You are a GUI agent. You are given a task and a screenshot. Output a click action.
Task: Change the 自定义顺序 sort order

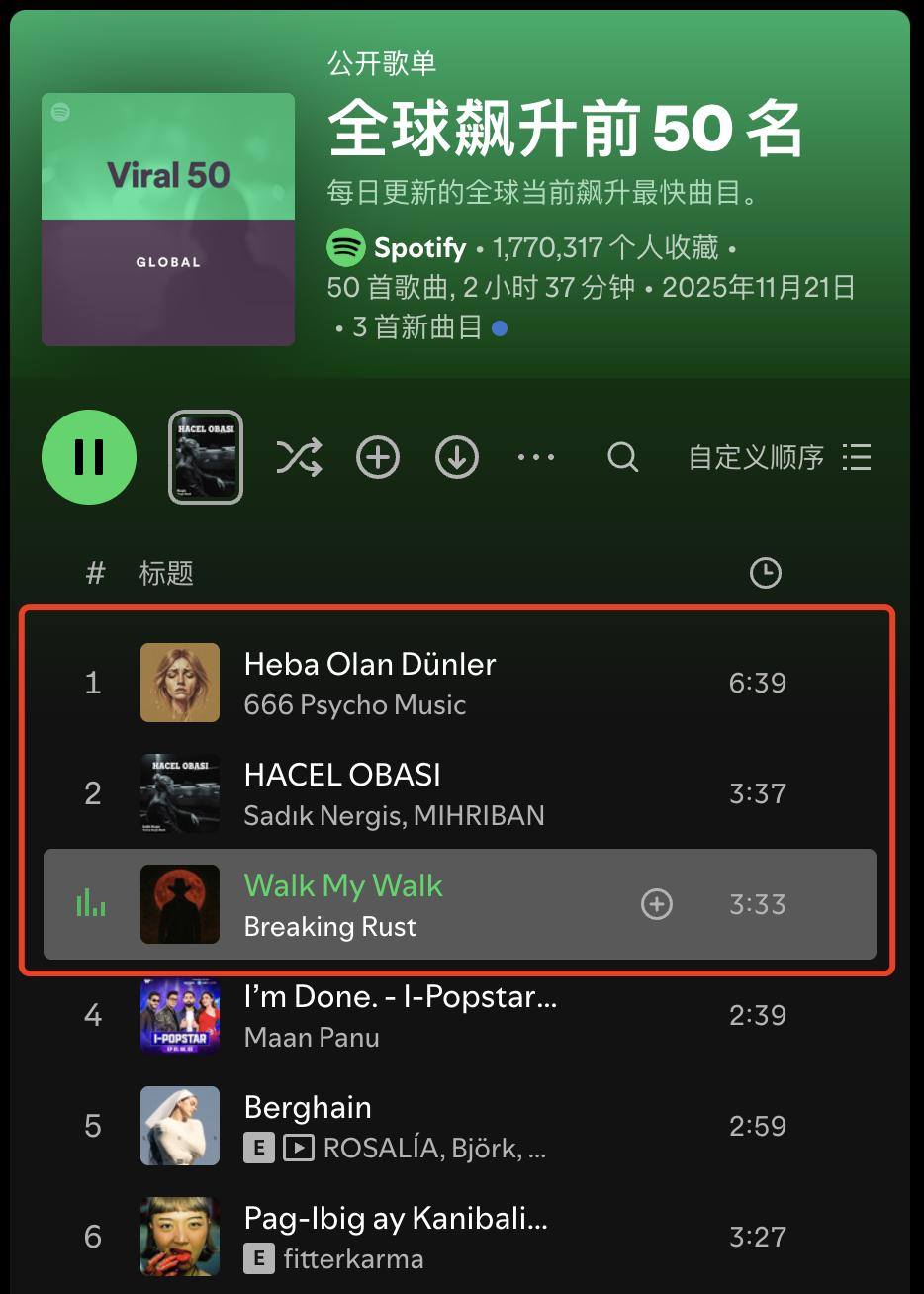click(x=780, y=457)
